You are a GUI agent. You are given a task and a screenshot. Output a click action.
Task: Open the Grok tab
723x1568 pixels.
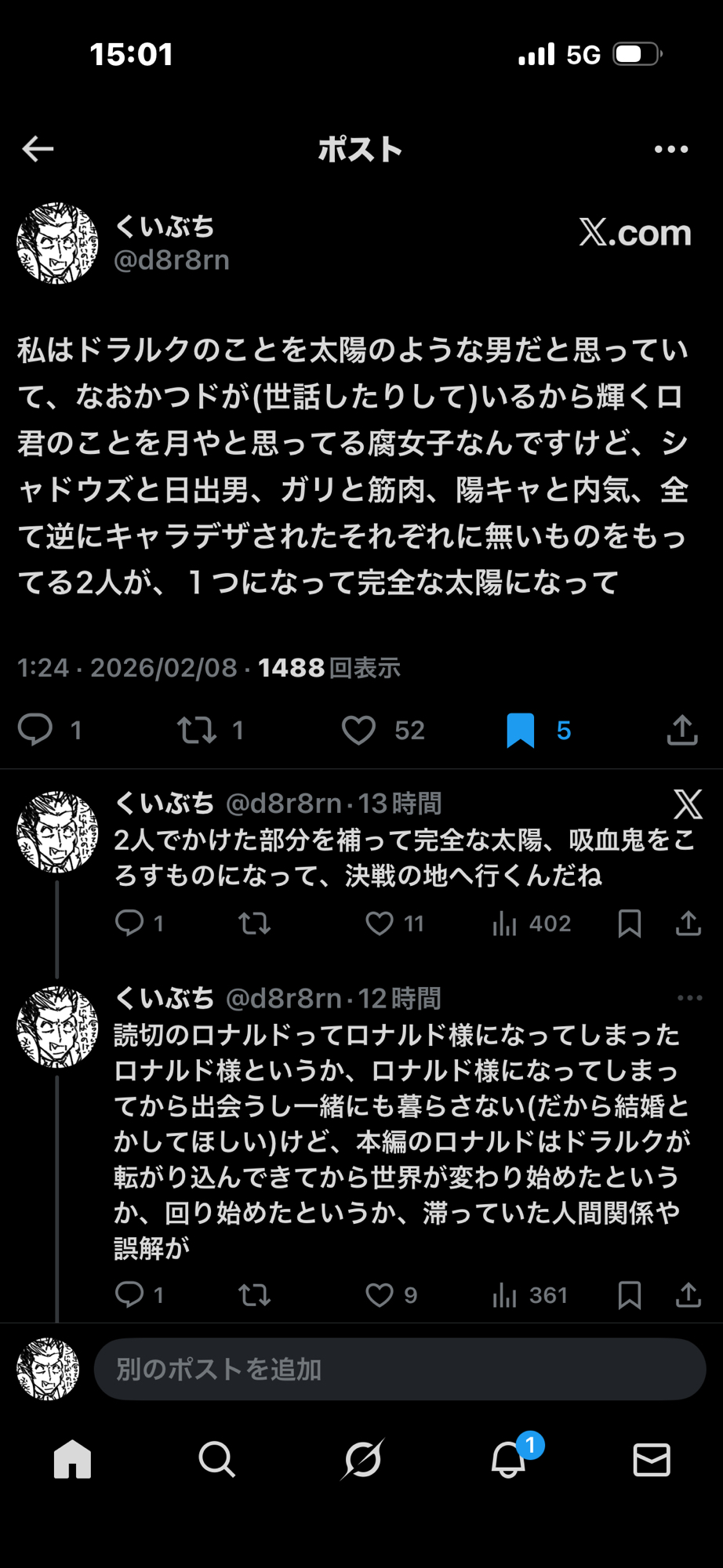tap(362, 1460)
